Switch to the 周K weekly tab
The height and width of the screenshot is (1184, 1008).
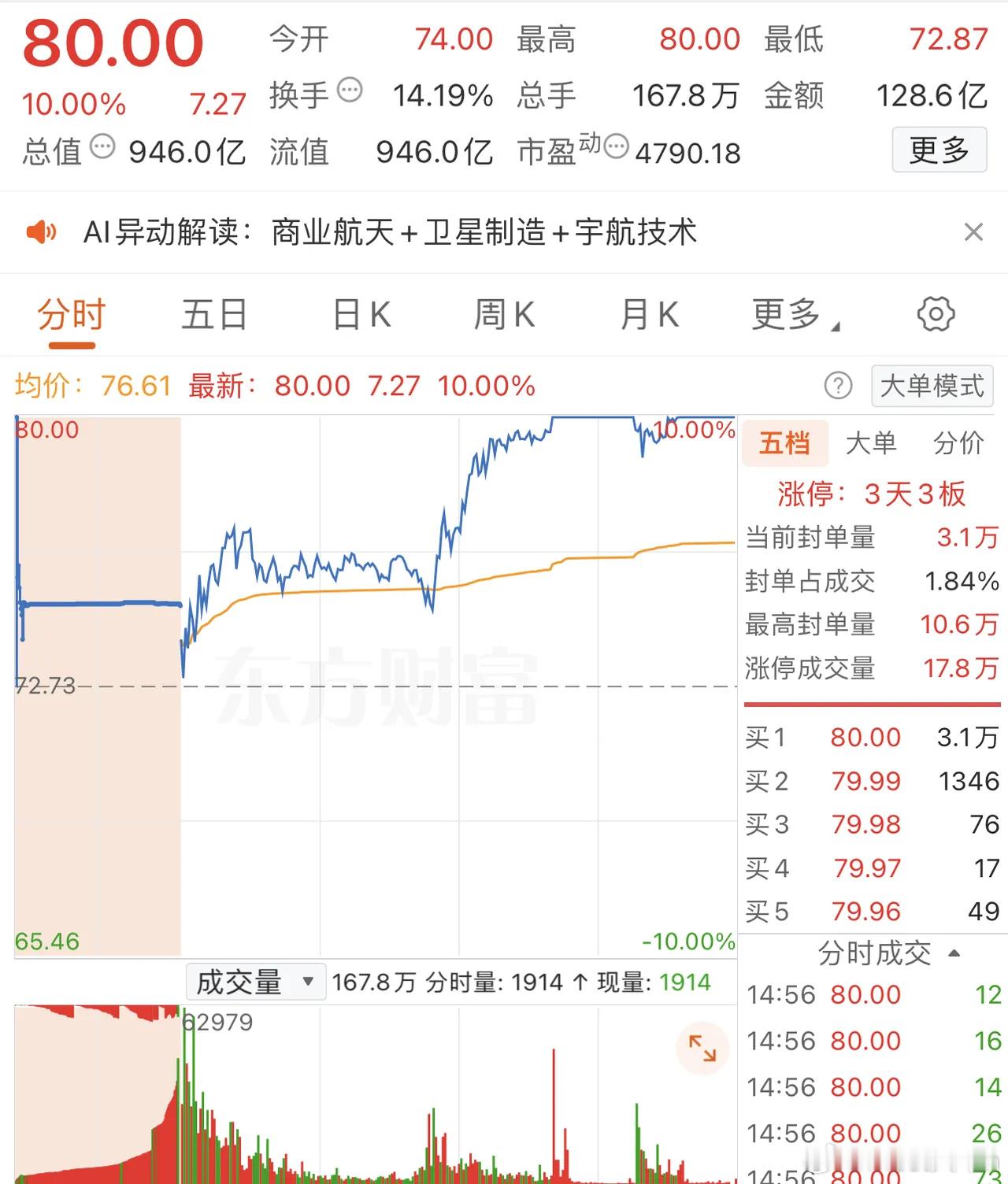(504, 313)
